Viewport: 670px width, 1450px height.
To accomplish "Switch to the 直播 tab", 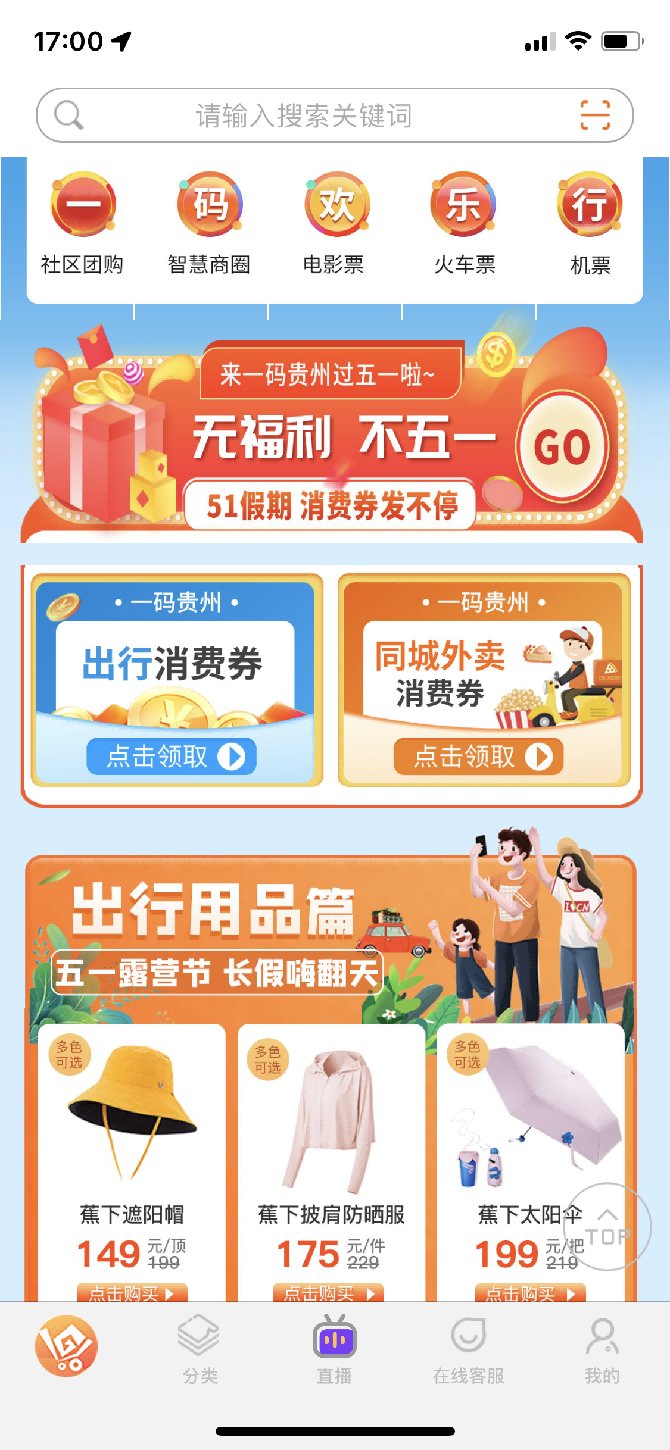I will click(x=334, y=1349).
